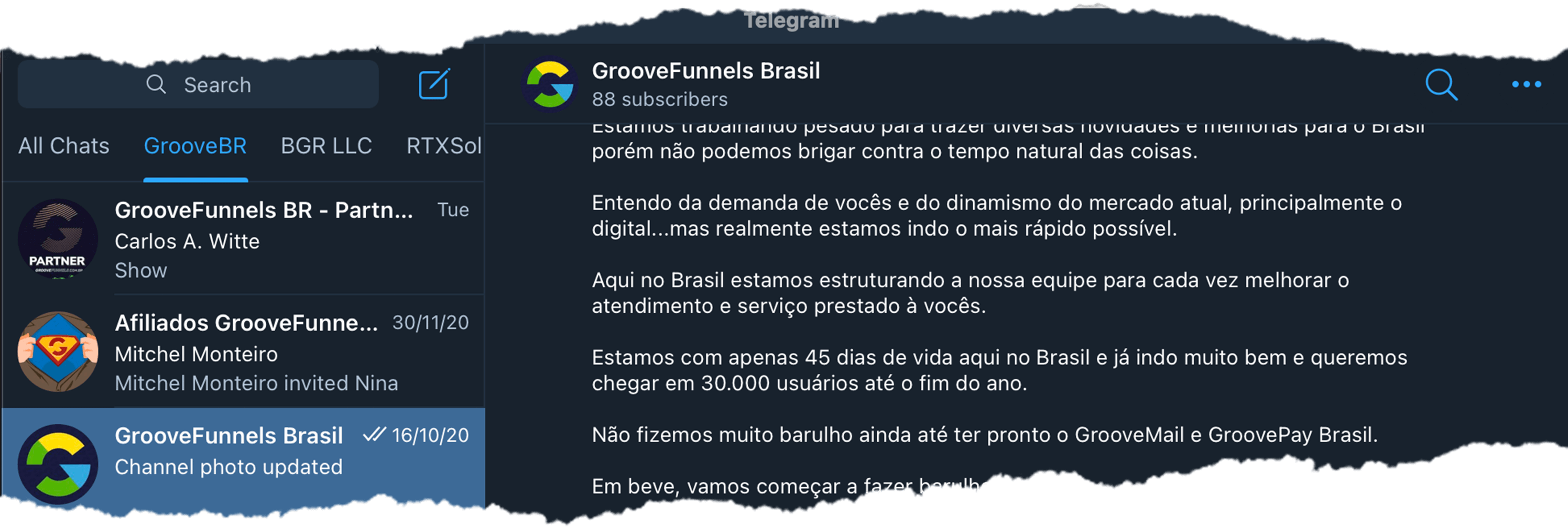
Task: Open the RTXSol folder tab
Action: (443, 146)
